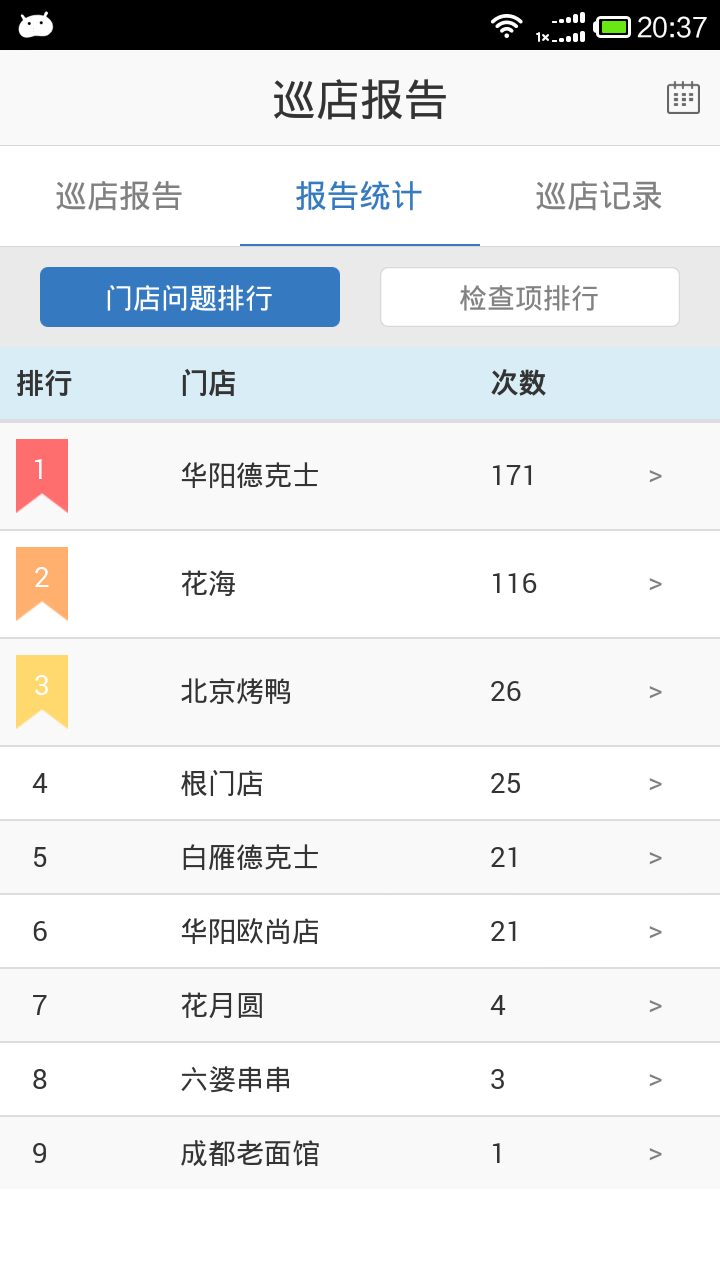Switch to the 巡店报告 tab
The image size is (720, 1280).
click(x=119, y=196)
